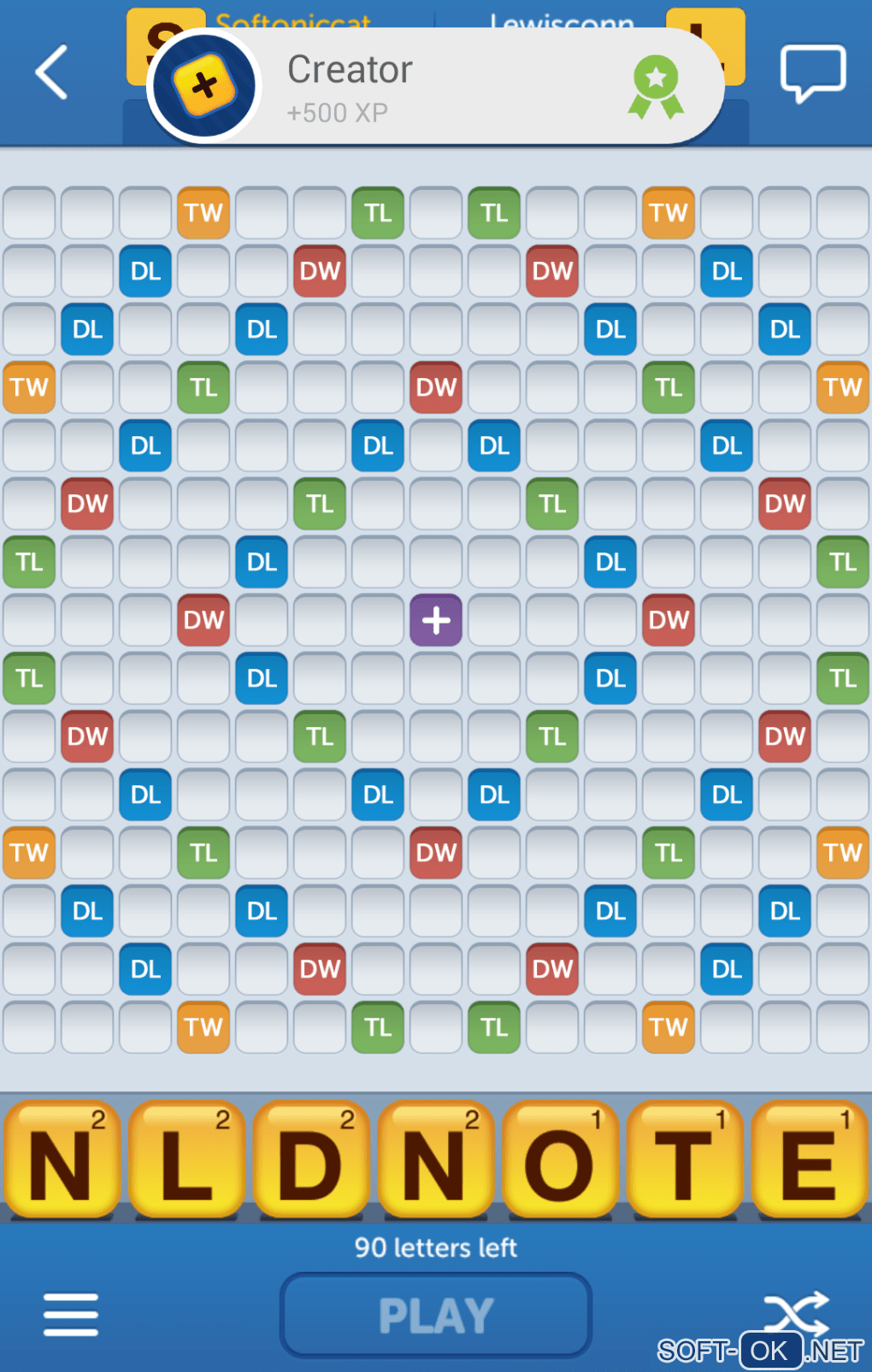This screenshot has height=1372, width=872.
Task: Select the D tile in the rack
Action: coord(311,1161)
